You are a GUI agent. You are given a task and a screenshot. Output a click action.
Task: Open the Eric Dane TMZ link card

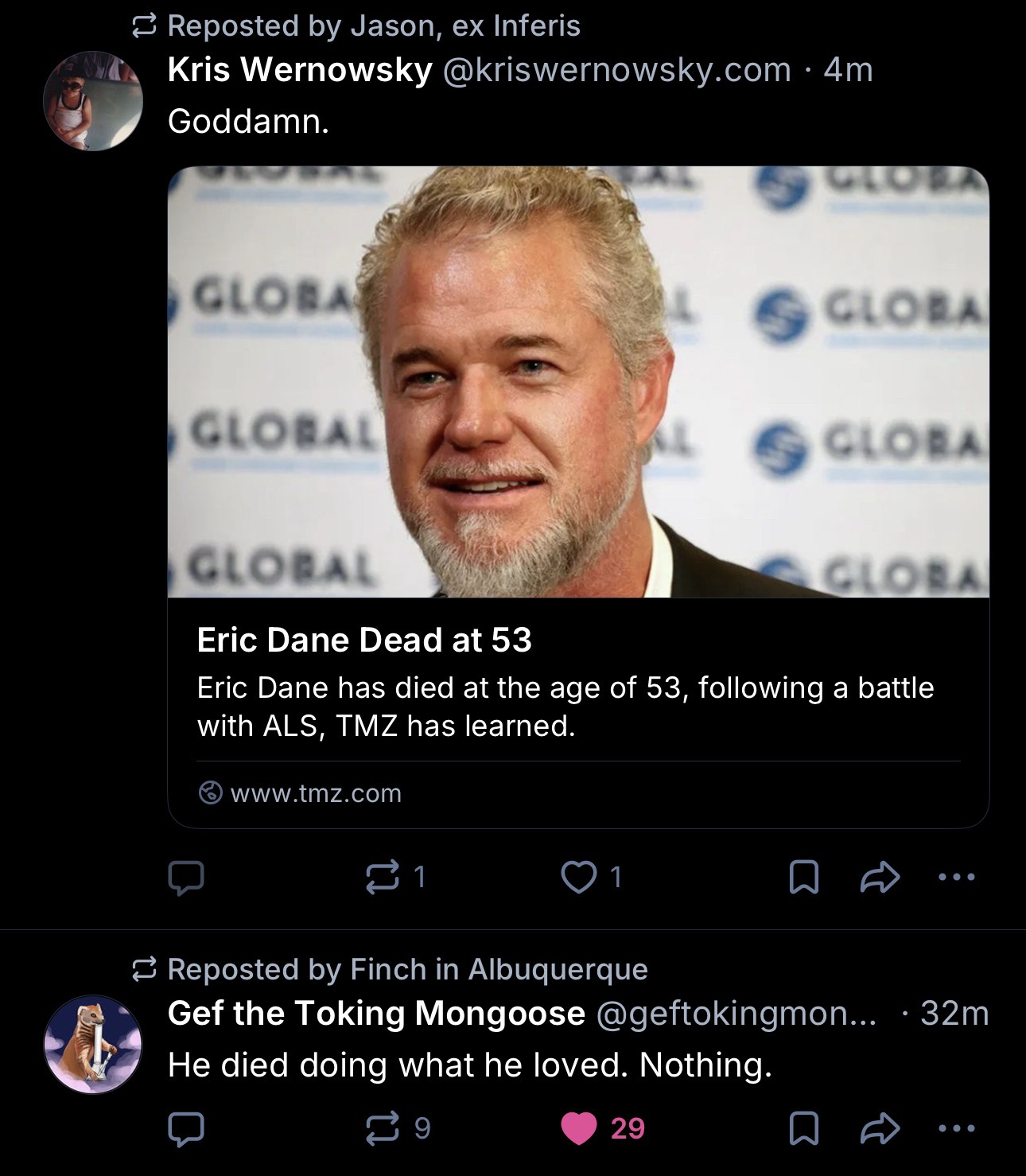click(x=578, y=496)
